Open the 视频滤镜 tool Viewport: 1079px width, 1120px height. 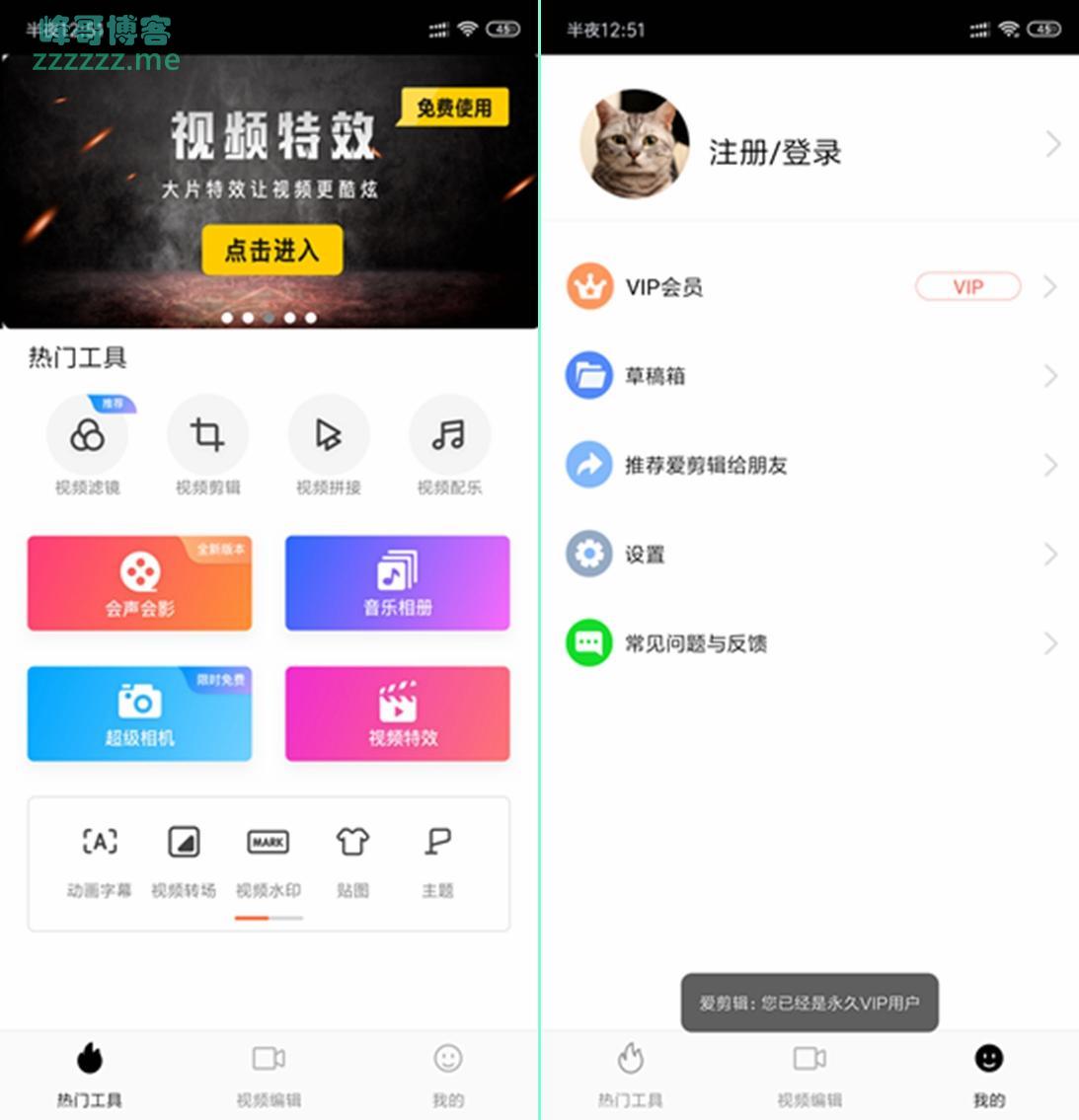coord(88,435)
